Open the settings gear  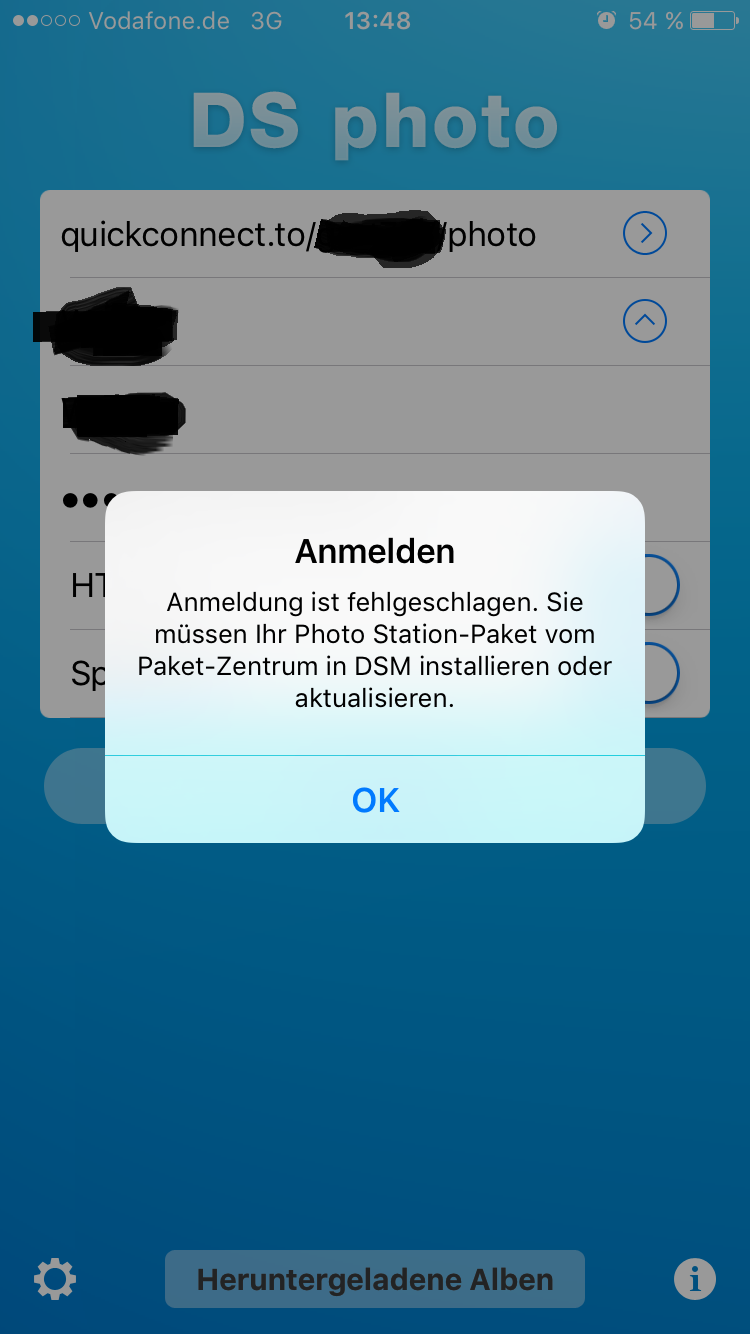55,1279
